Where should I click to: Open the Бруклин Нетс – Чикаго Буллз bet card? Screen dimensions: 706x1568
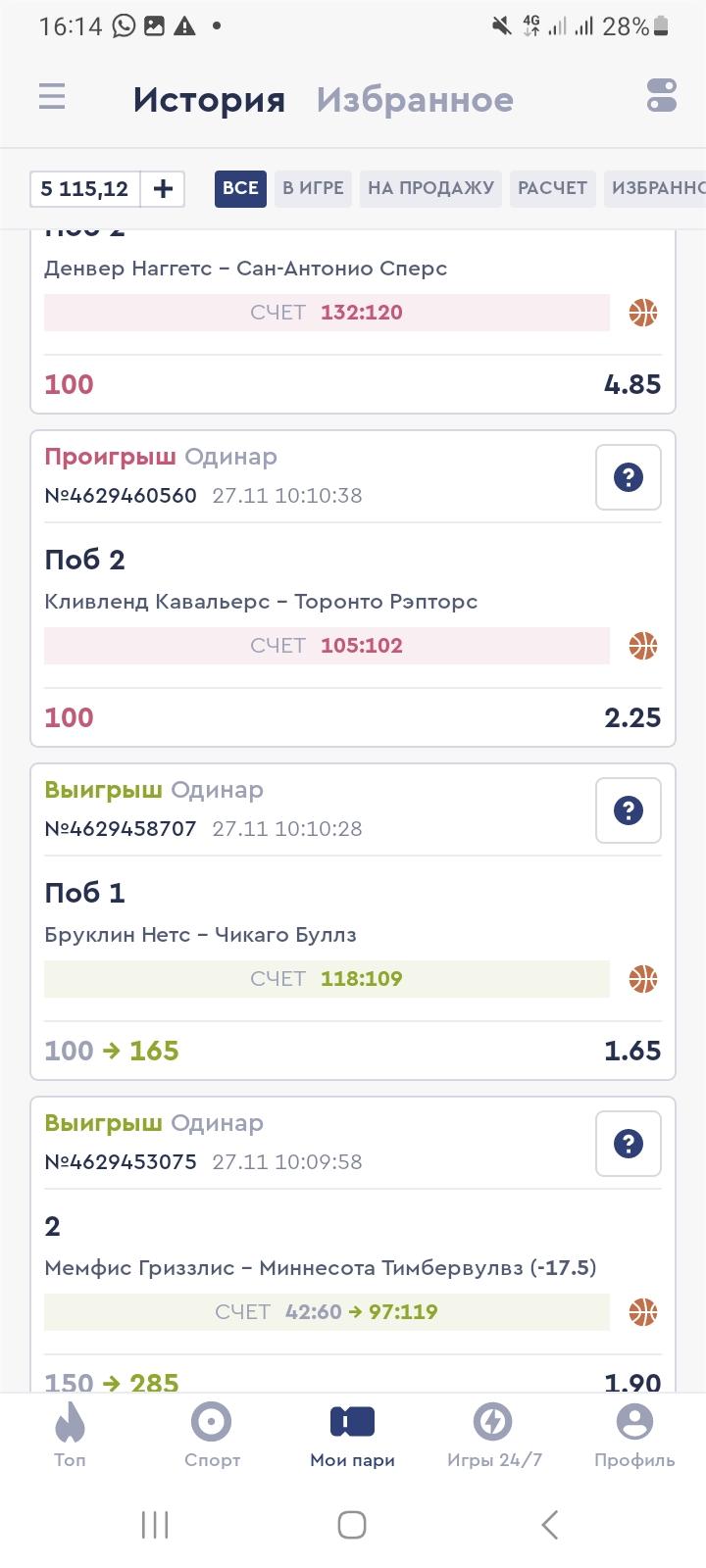pos(353,922)
